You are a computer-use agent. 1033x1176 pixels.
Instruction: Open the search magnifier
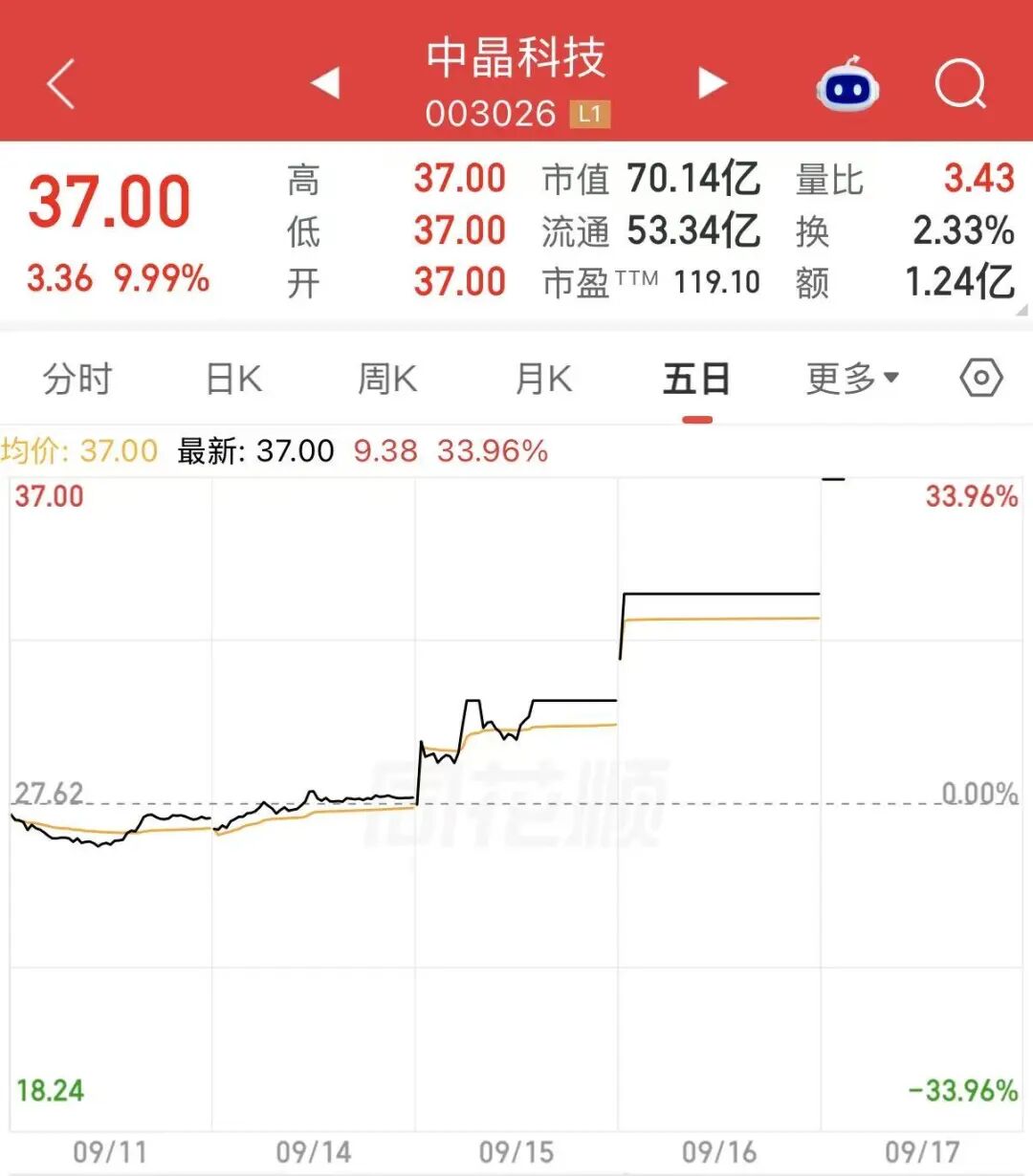click(960, 84)
